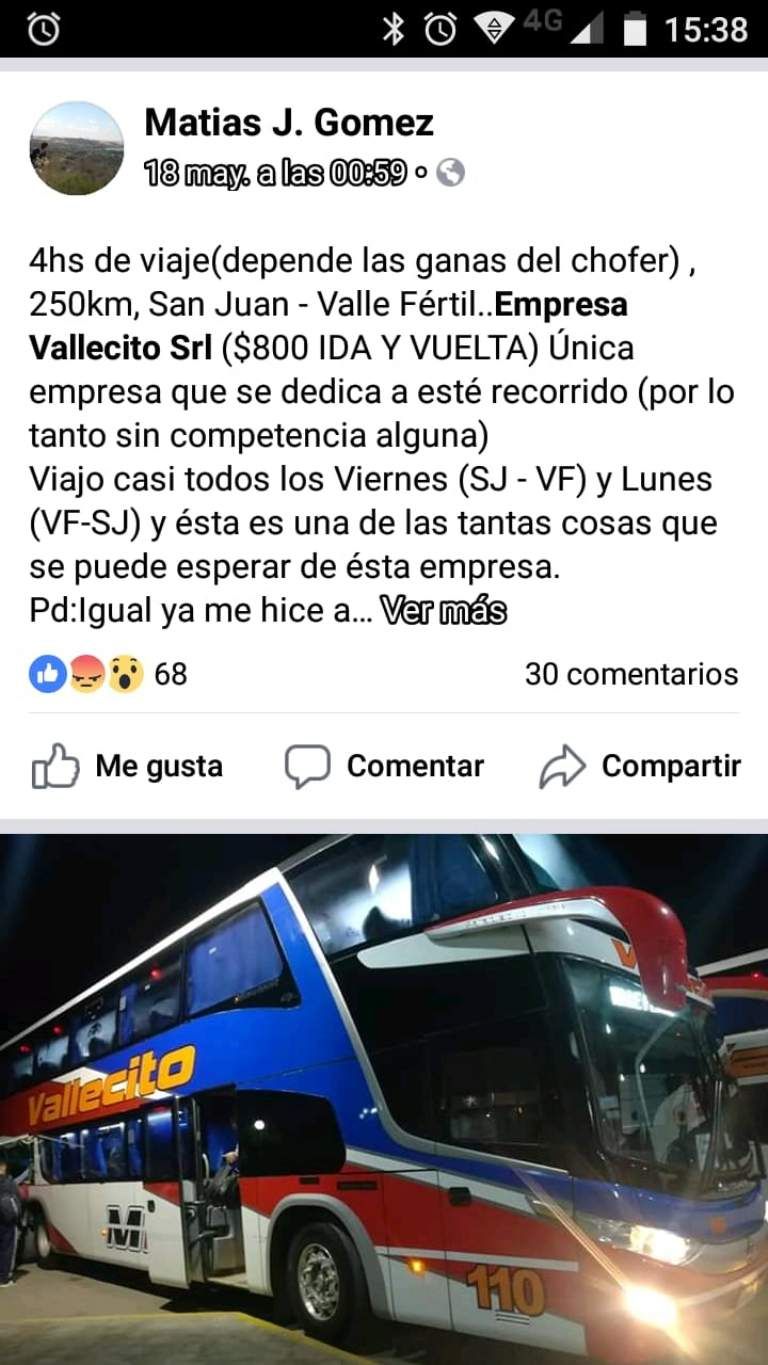
Task: Comment on the post with Comentar
Action: point(384,767)
